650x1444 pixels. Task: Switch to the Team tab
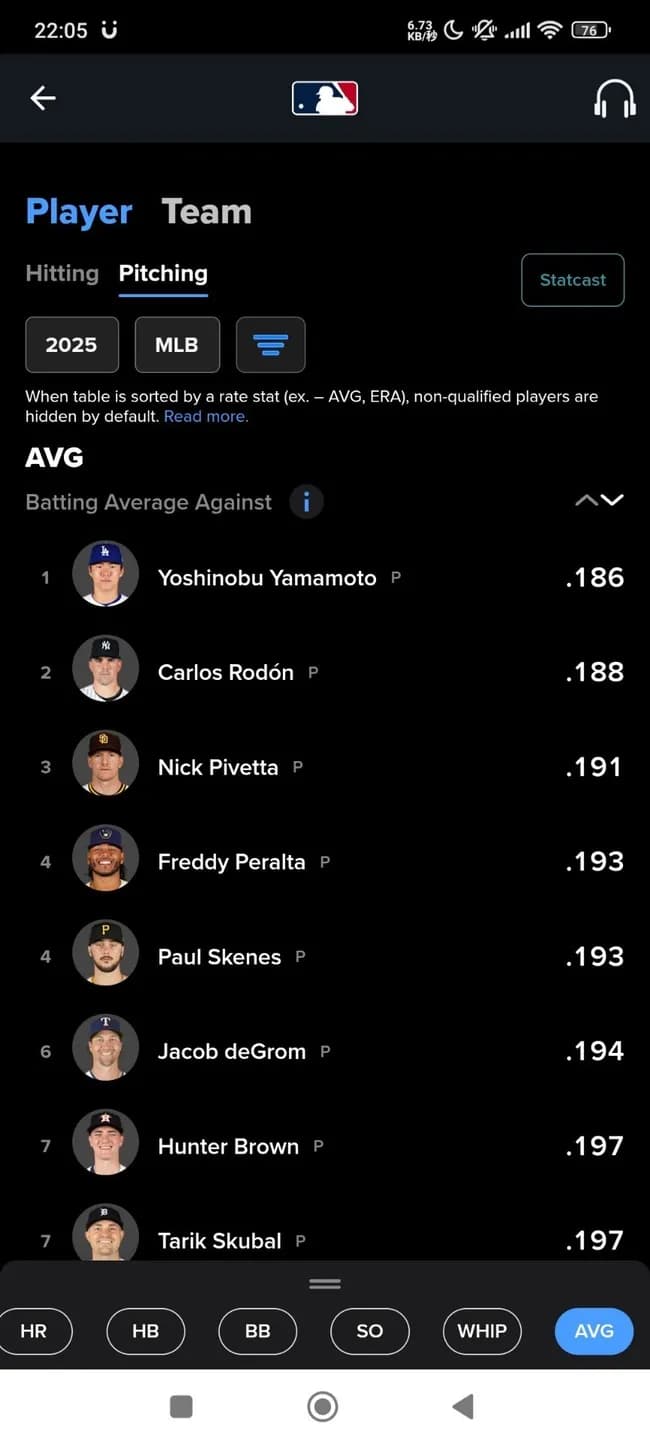206,212
